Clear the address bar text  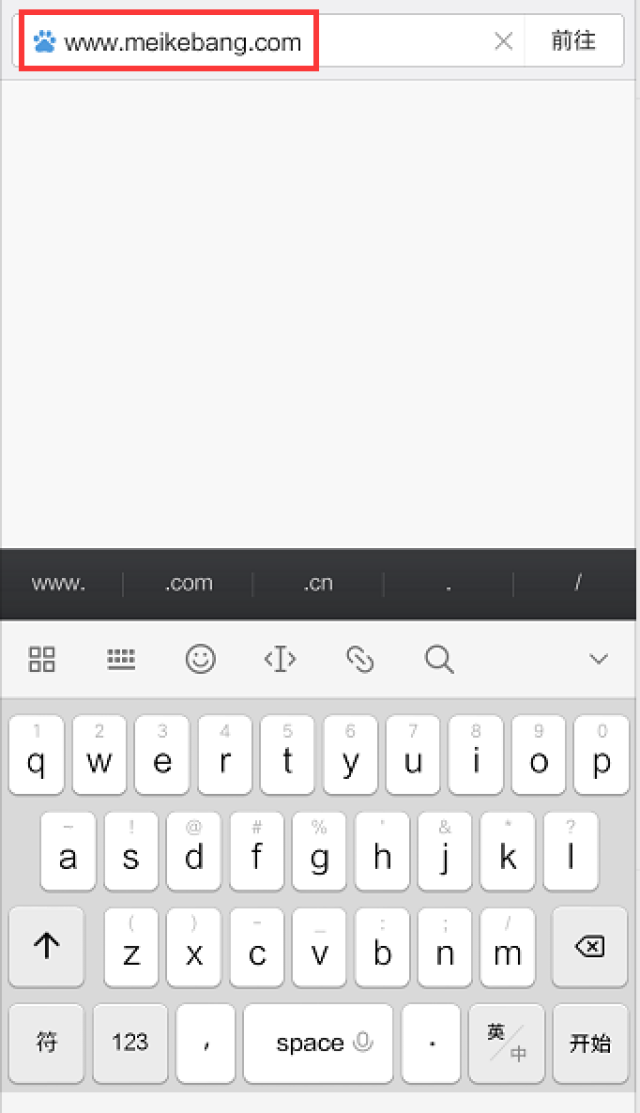click(x=503, y=41)
